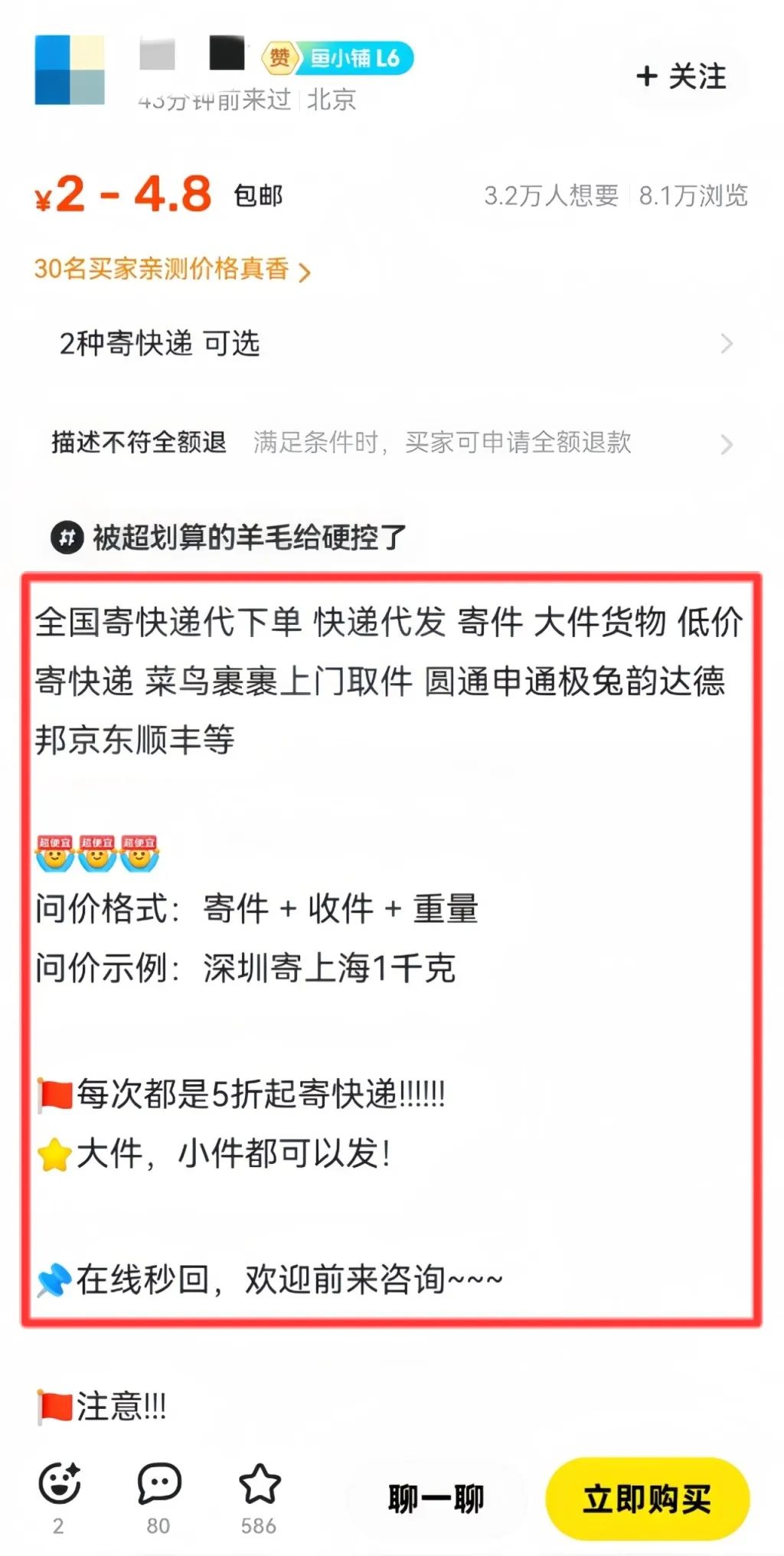Open 描述不符全额退 refund policy row
This screenshot has width=784, height=1556.
click(x=390, y=443)
